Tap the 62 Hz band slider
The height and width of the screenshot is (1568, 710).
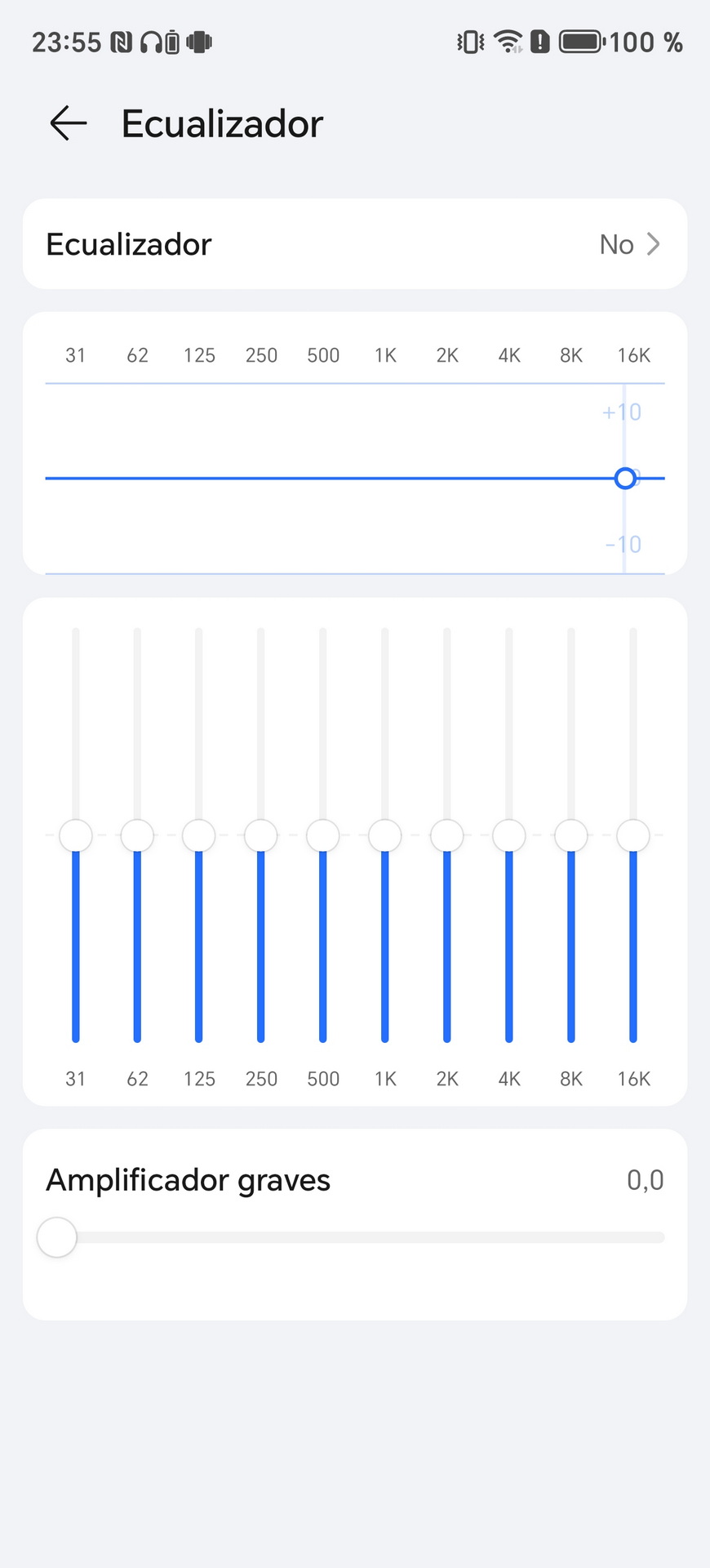click(137, 835)
